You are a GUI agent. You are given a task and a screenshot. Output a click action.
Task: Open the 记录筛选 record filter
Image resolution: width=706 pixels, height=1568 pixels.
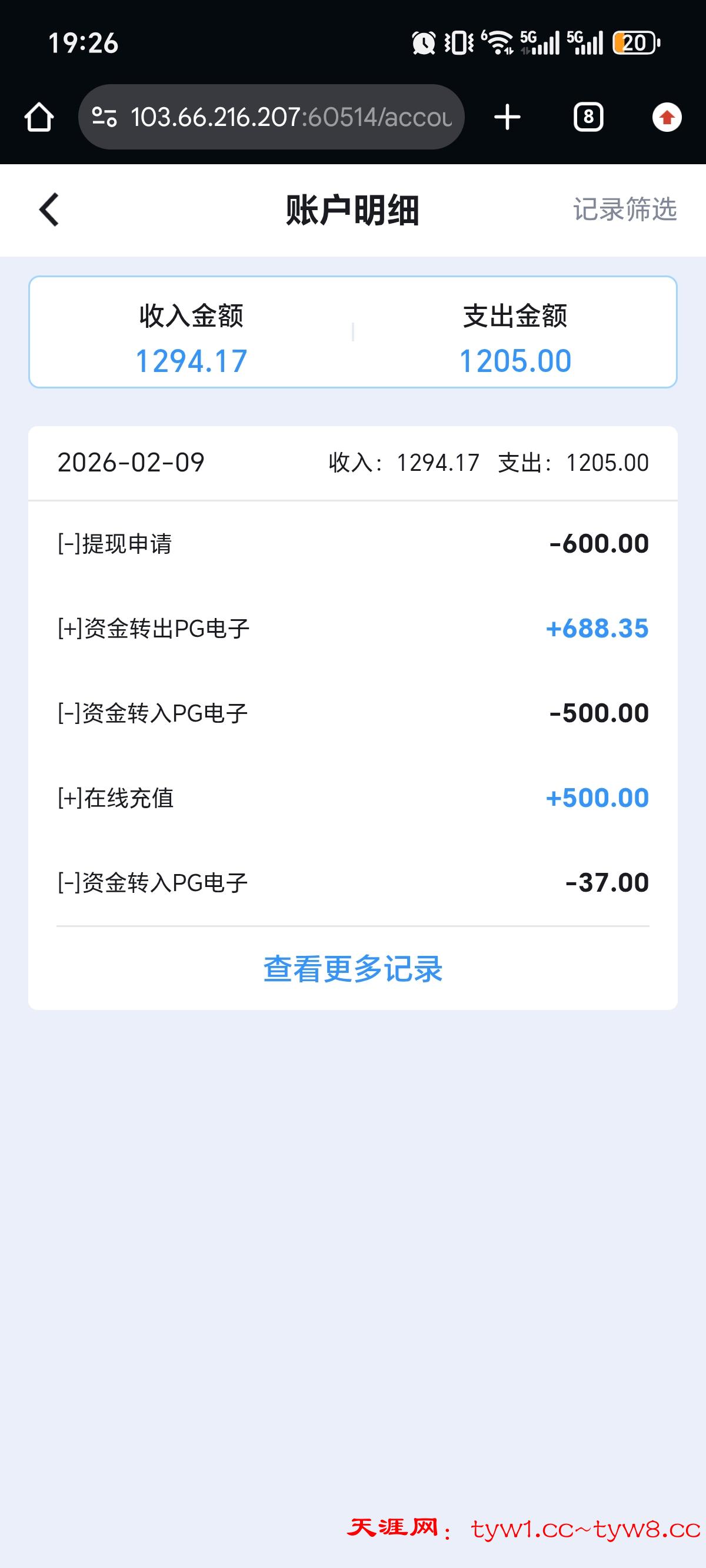(x=624, y=210)
